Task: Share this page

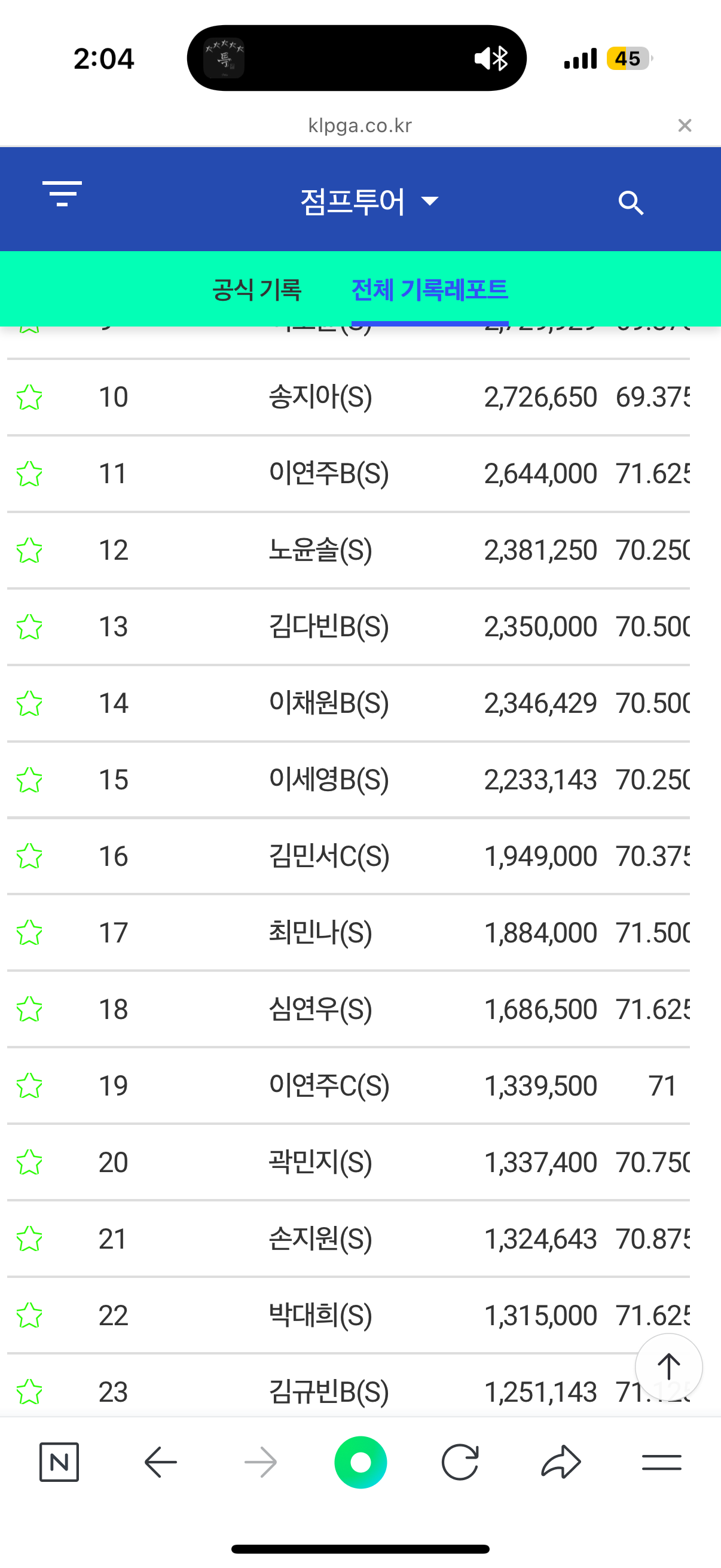Action: pyautogui.click(x=561, y=1462)
